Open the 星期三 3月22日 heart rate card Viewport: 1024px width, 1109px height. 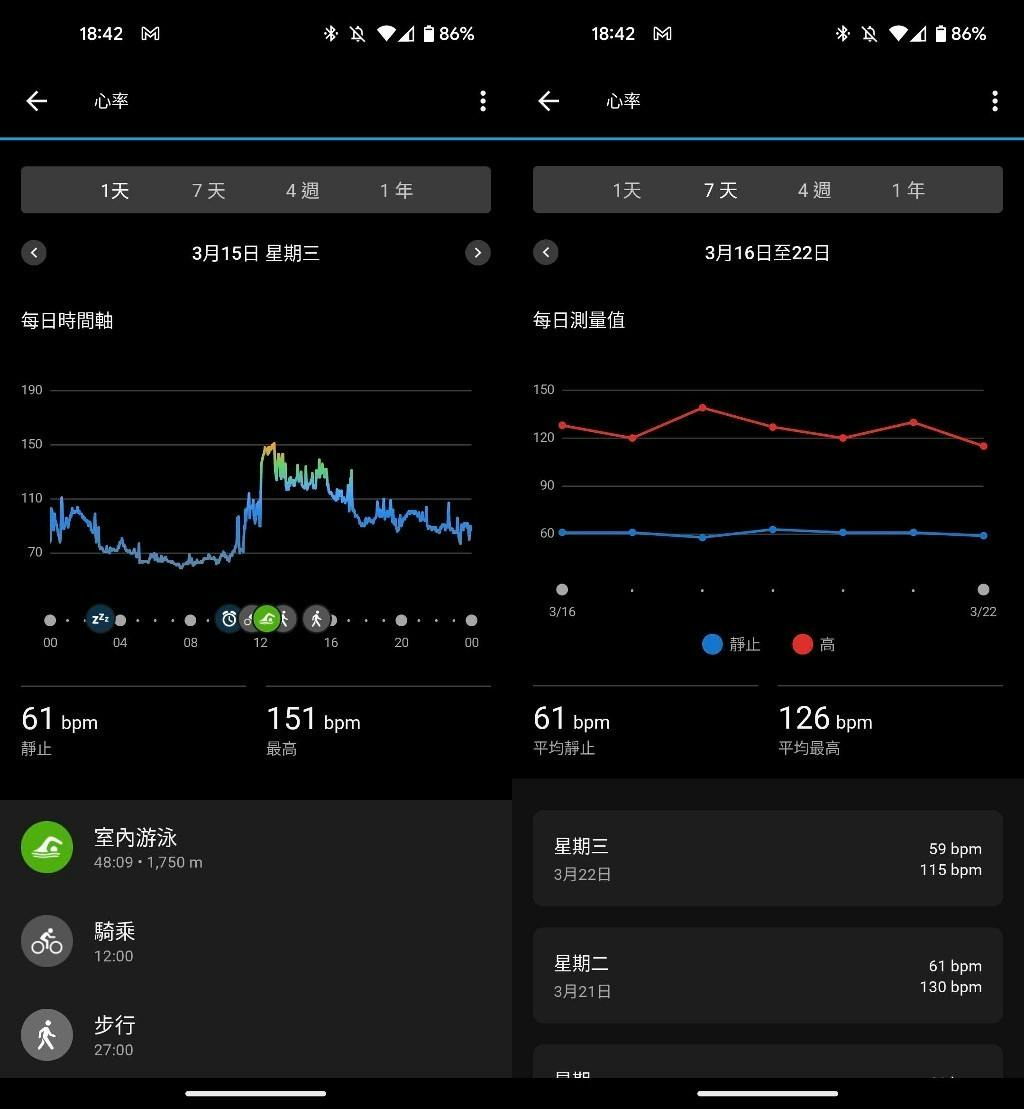[x=768, y=859]
